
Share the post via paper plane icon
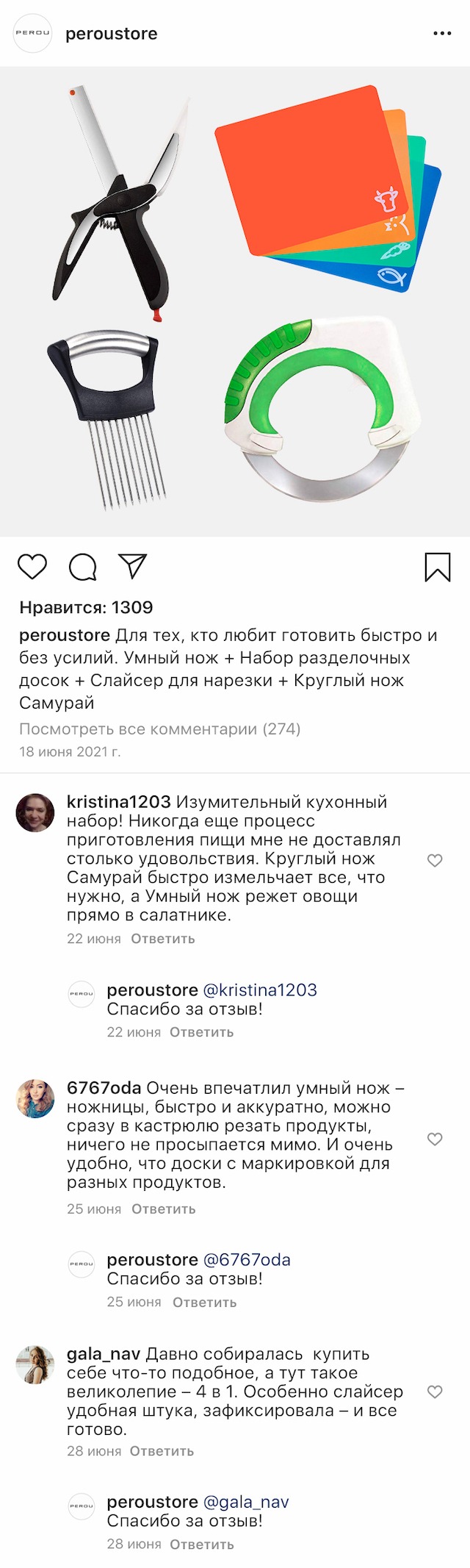click(133, 566)
